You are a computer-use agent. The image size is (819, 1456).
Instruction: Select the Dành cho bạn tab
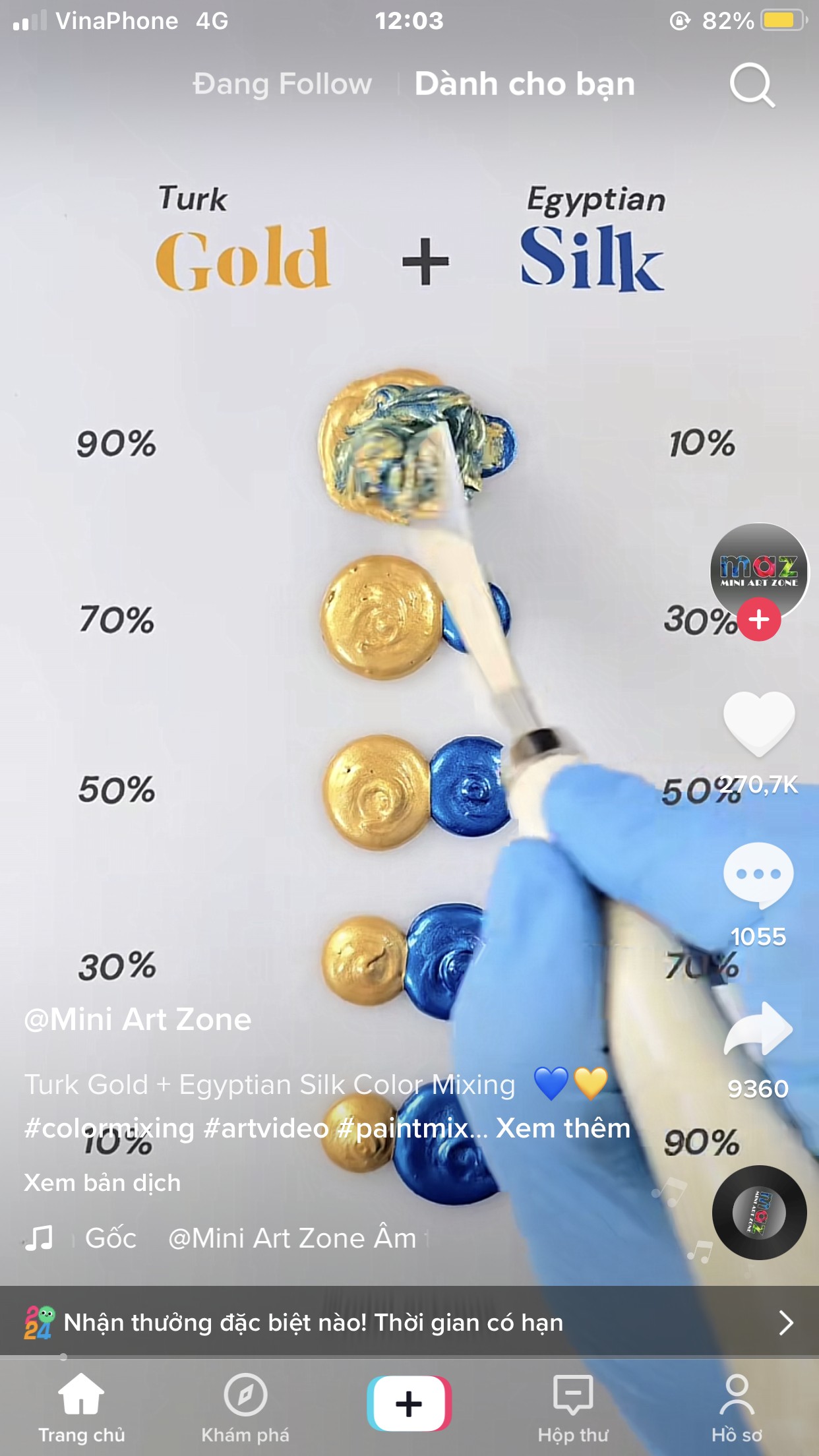[525, 84]
